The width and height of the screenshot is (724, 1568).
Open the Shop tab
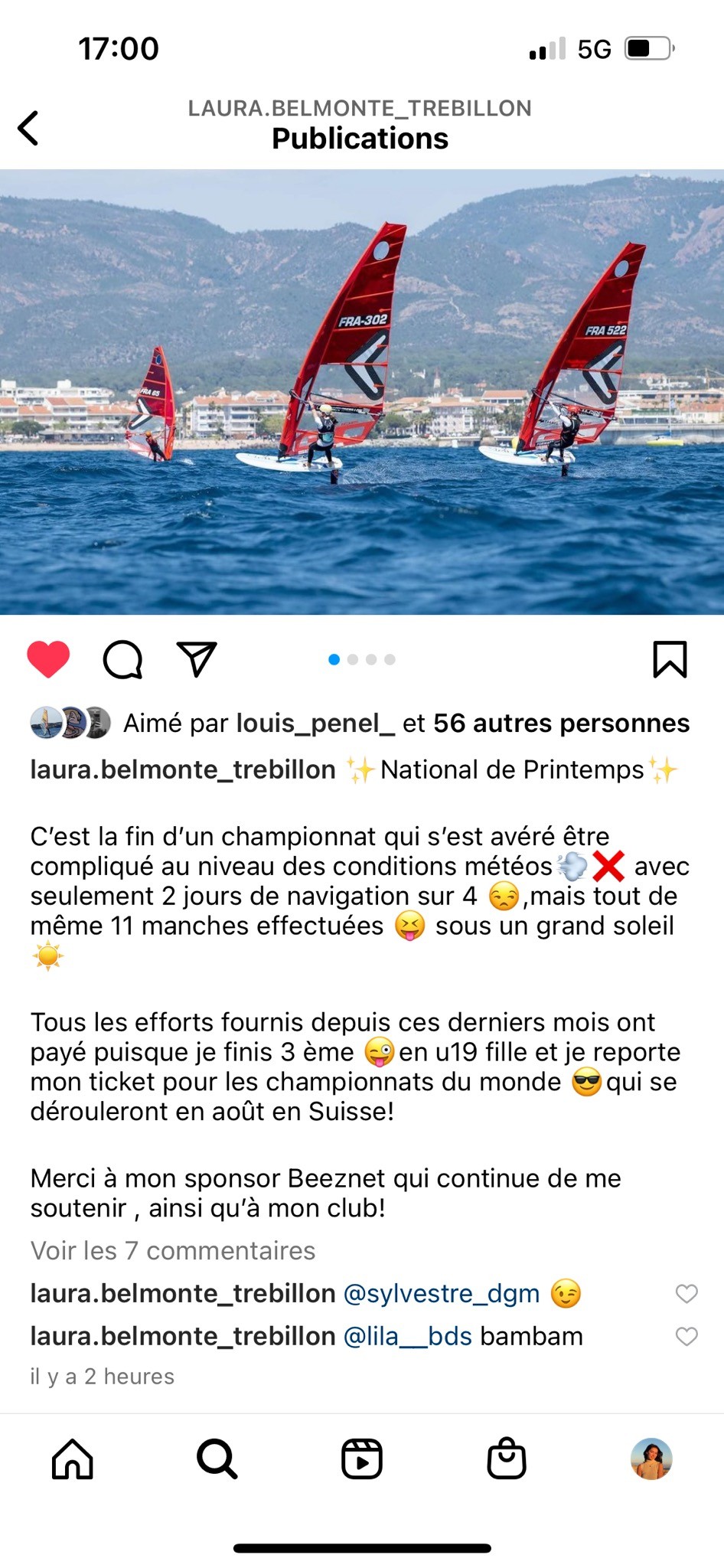pos(507,1459)
